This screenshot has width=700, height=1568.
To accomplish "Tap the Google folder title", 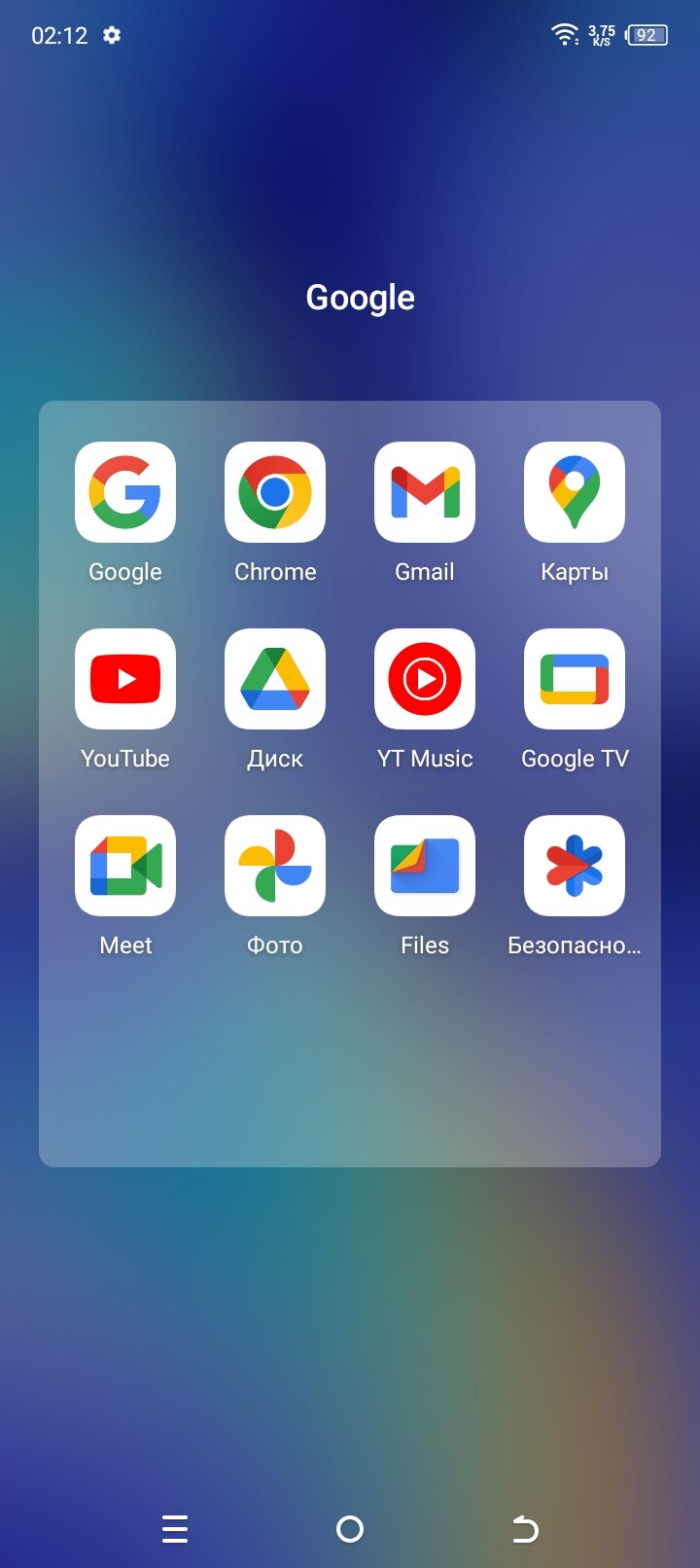I will [360, 298].
